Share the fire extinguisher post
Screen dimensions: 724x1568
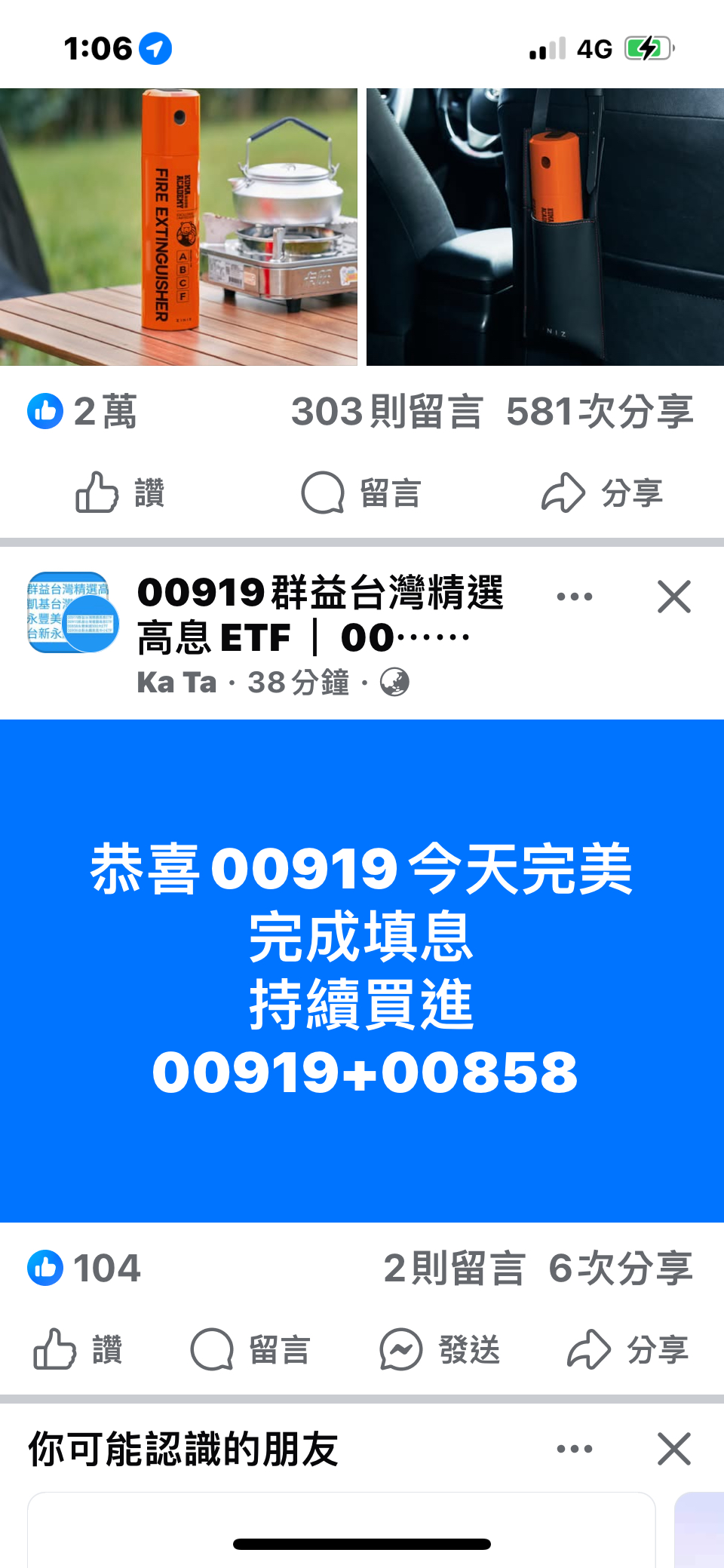coord(602,493)
